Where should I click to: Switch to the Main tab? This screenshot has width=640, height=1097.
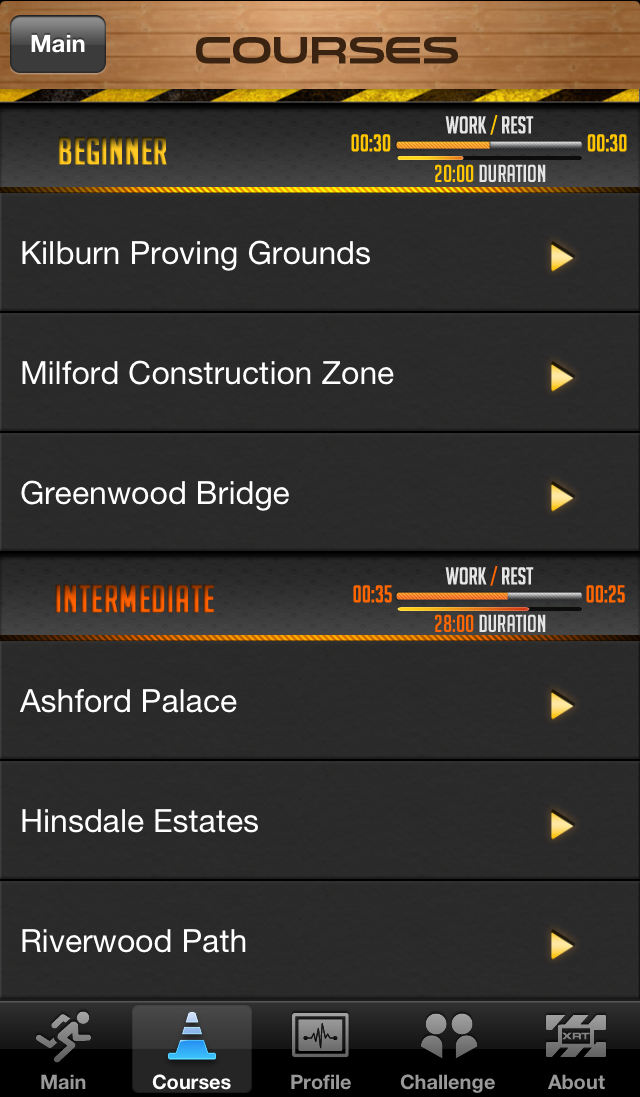(x=63, y=1050)
